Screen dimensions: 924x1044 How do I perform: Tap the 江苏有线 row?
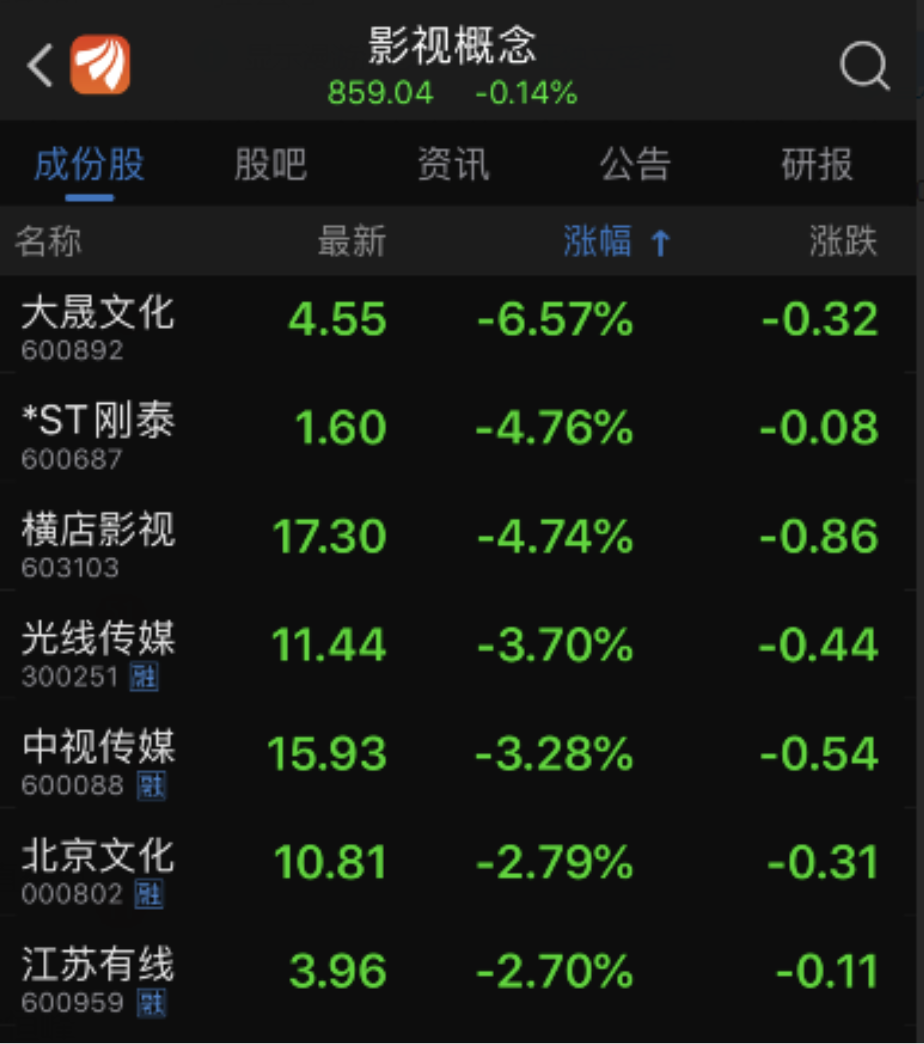pyautogui.click(x=98, y=978)
